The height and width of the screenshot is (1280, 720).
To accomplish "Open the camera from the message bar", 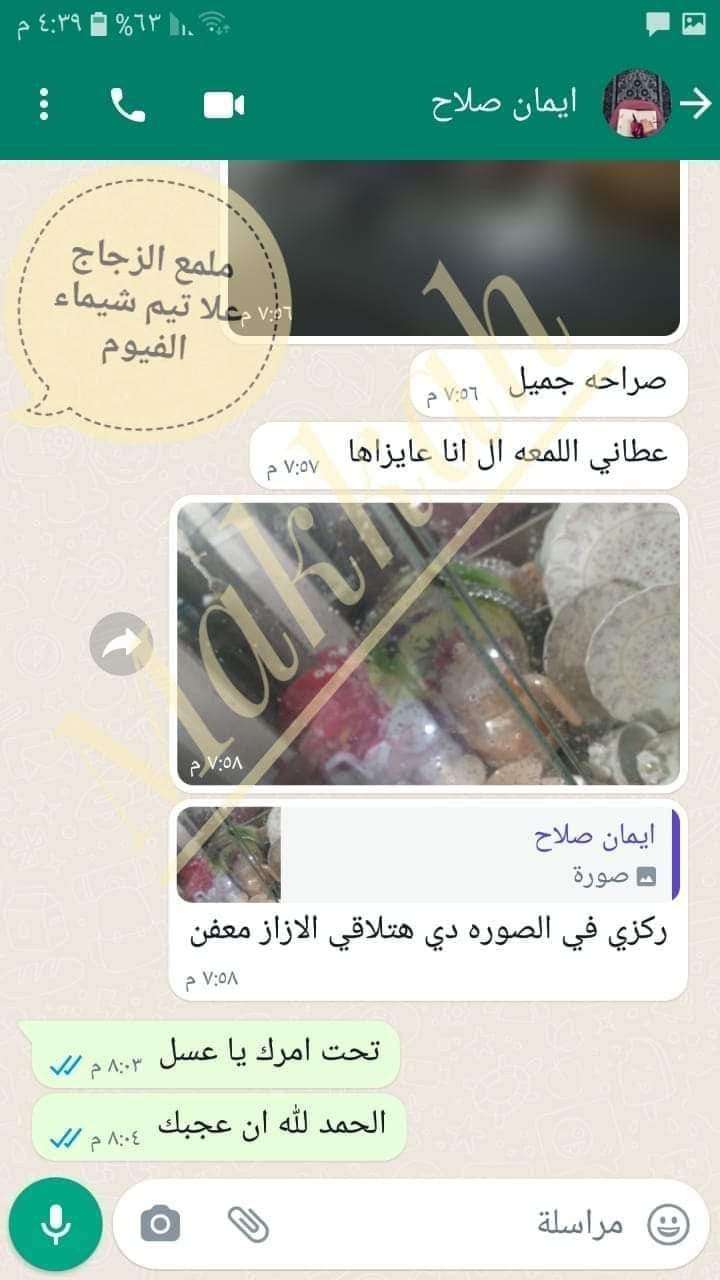I will click(160, 1224).
